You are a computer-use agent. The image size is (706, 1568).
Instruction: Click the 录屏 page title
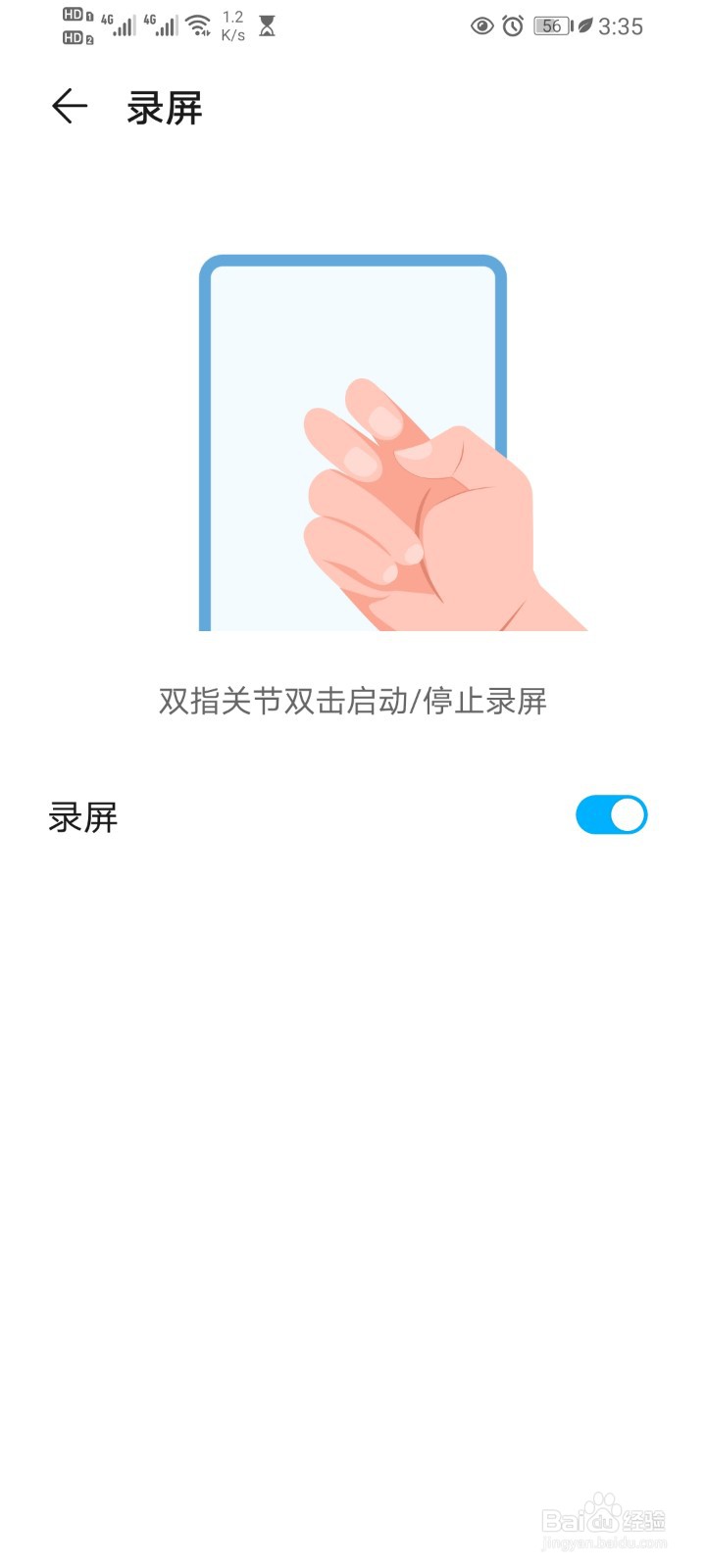pyautogui.click(x=163, y=108)
